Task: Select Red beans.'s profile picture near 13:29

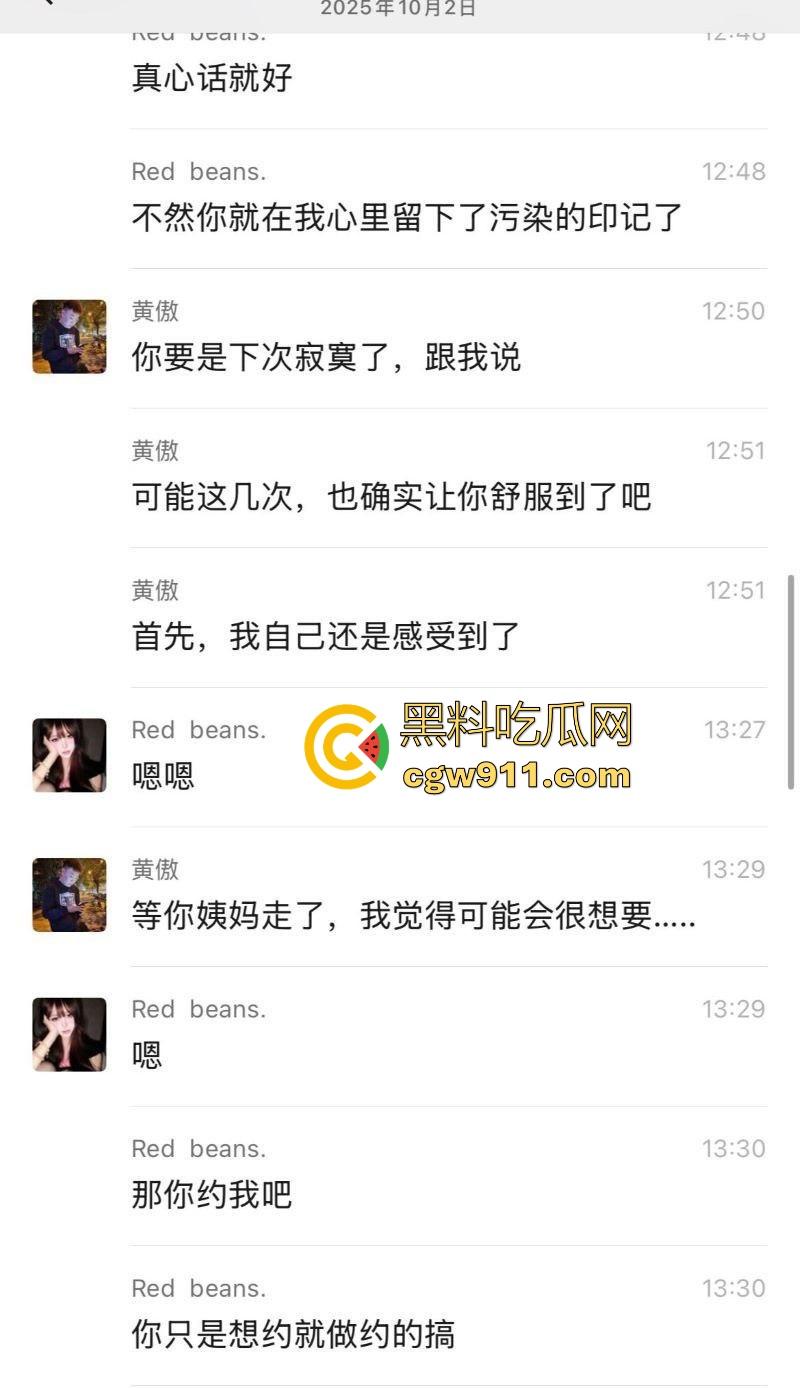Action: tap(68, 1035)
